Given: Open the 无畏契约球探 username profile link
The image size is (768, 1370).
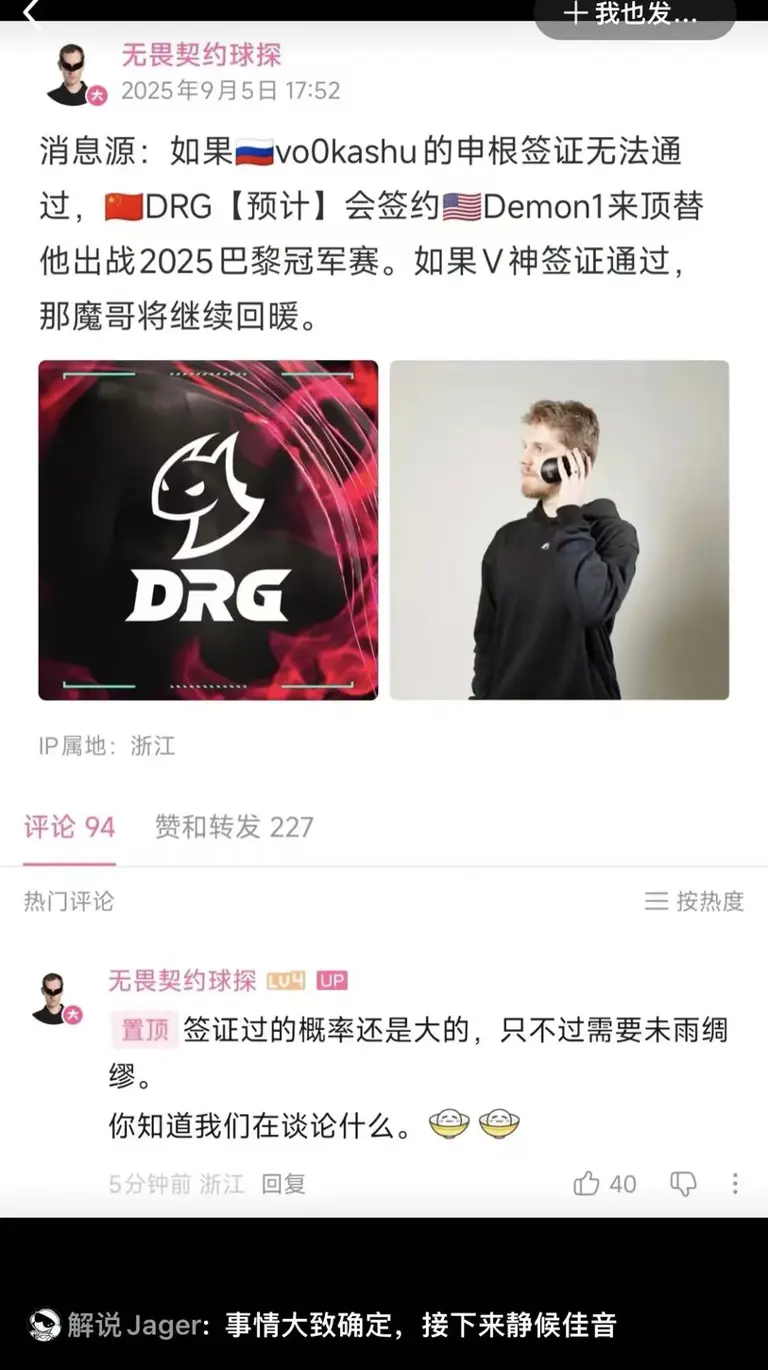Looking at the screenshot, I should pyautogui.click(x=197, y=57).
